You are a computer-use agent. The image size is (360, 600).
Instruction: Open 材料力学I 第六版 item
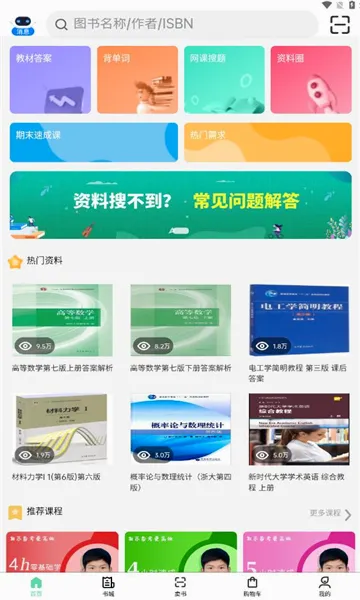click(62, 437)
